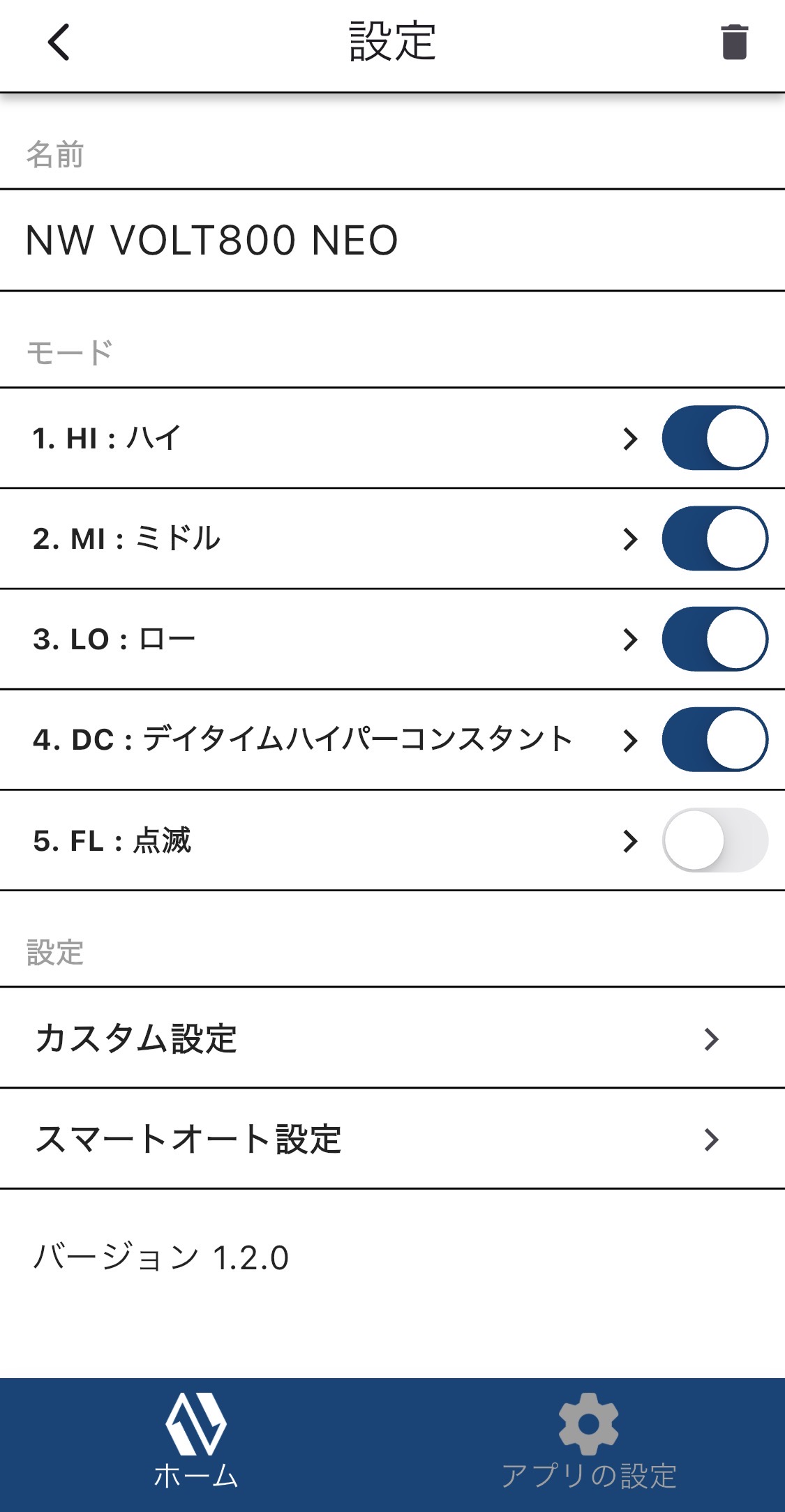
Task: Disable the MI ミドル mode switch
Action: 715,538
